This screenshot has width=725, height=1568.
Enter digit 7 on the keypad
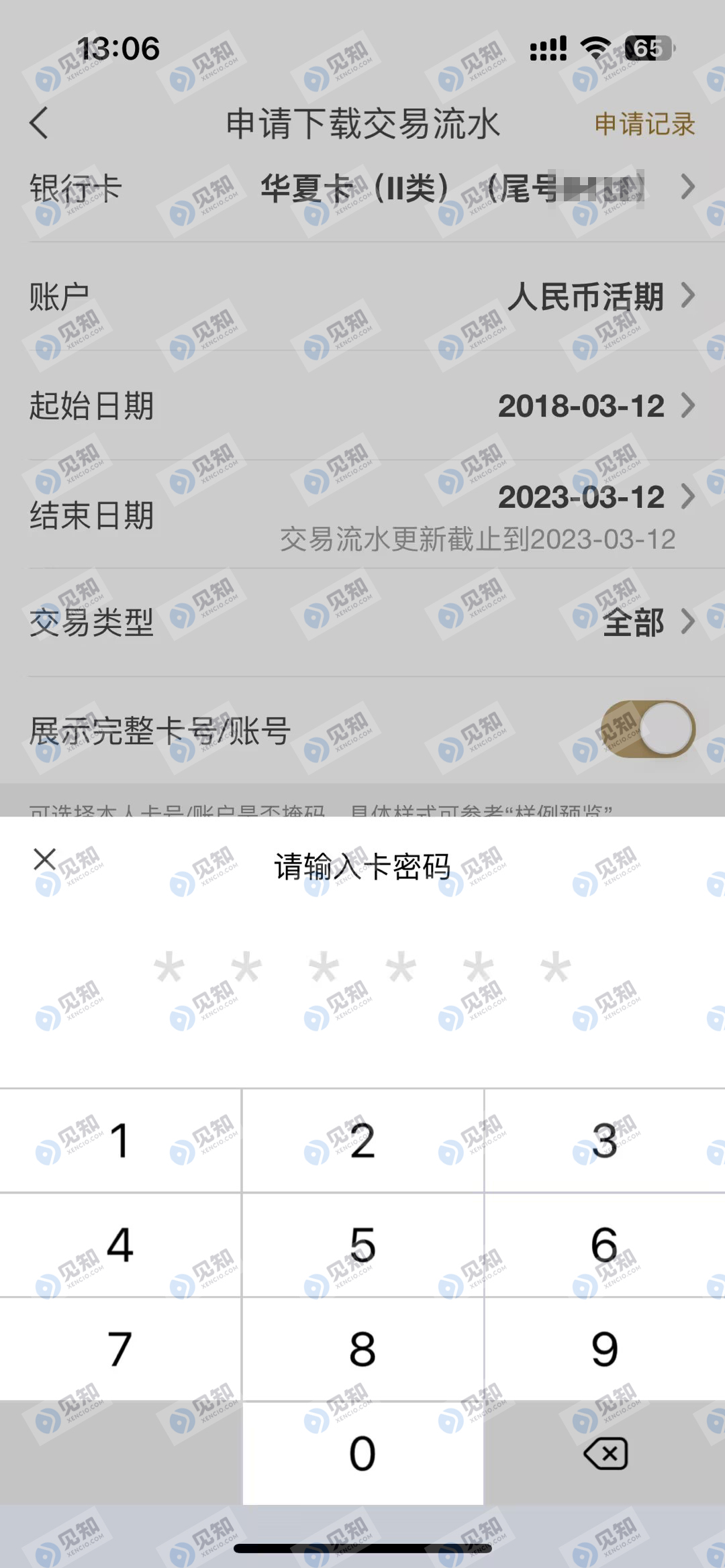120,1349
